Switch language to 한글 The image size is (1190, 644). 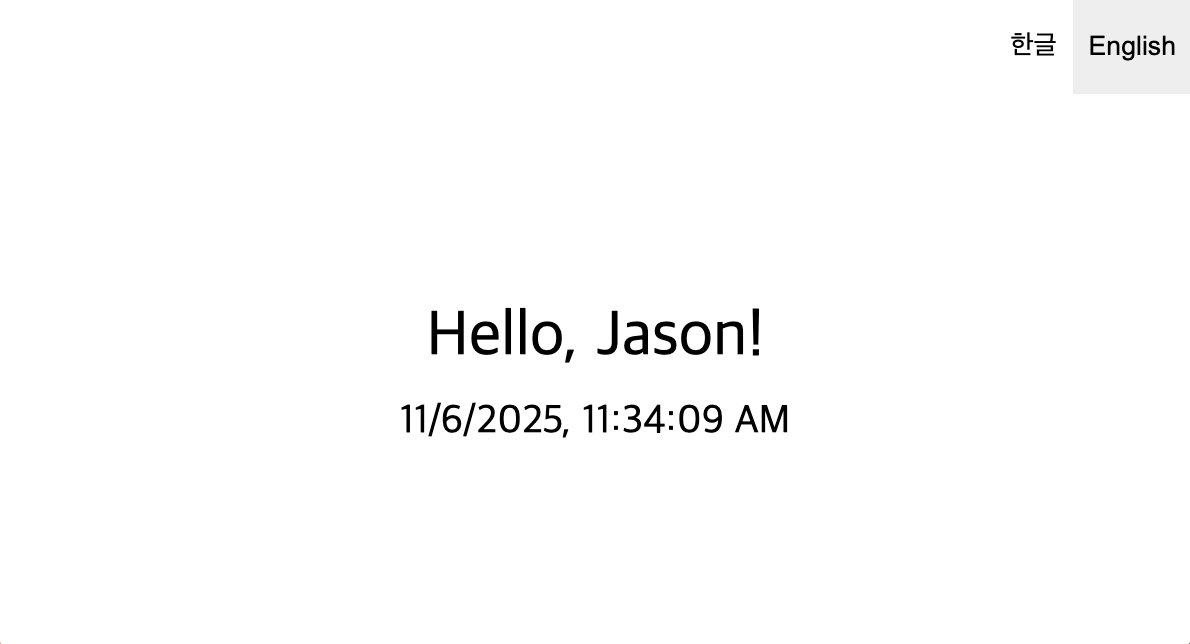(1033, 46)
